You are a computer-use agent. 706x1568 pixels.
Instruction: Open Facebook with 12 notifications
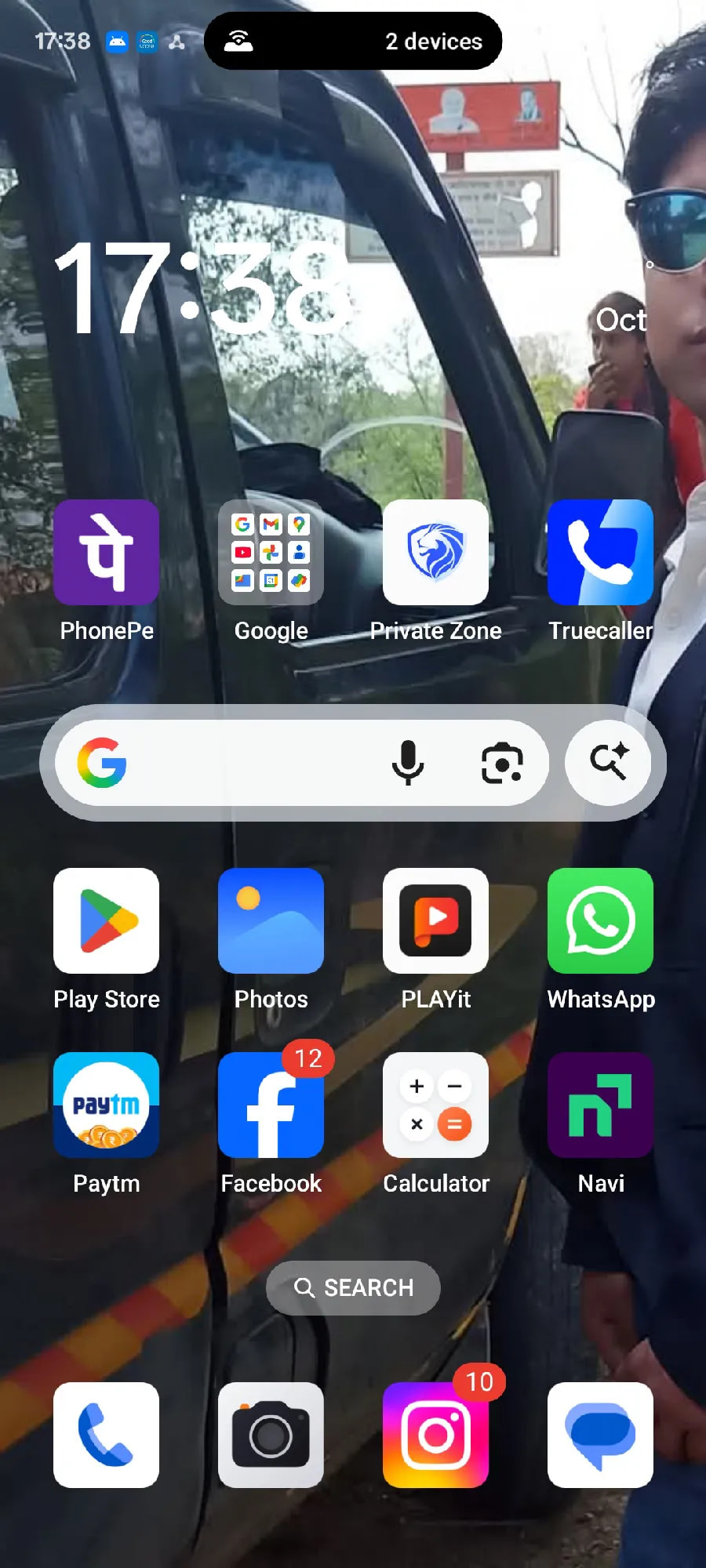271,1105
